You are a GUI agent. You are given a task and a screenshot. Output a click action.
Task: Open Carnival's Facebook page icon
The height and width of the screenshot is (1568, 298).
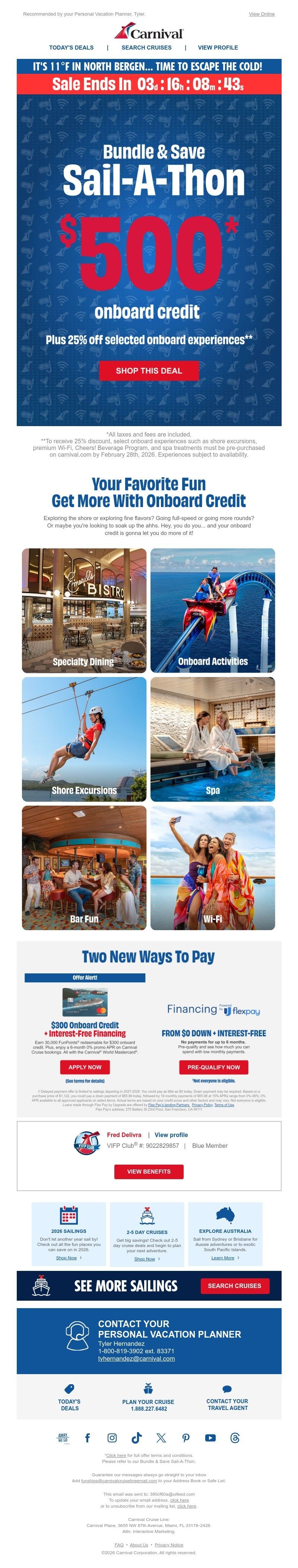(88, 1438)
